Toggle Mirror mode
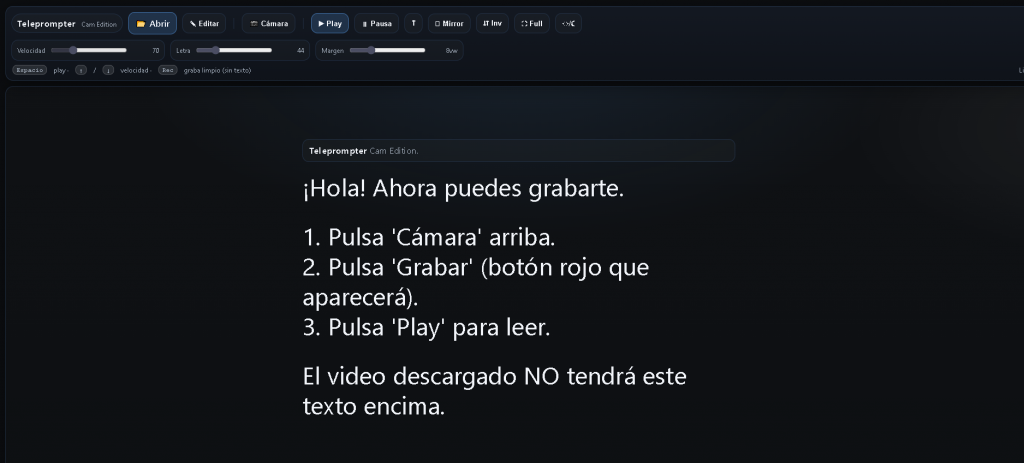1024x463 pixels. coord(449,23)
